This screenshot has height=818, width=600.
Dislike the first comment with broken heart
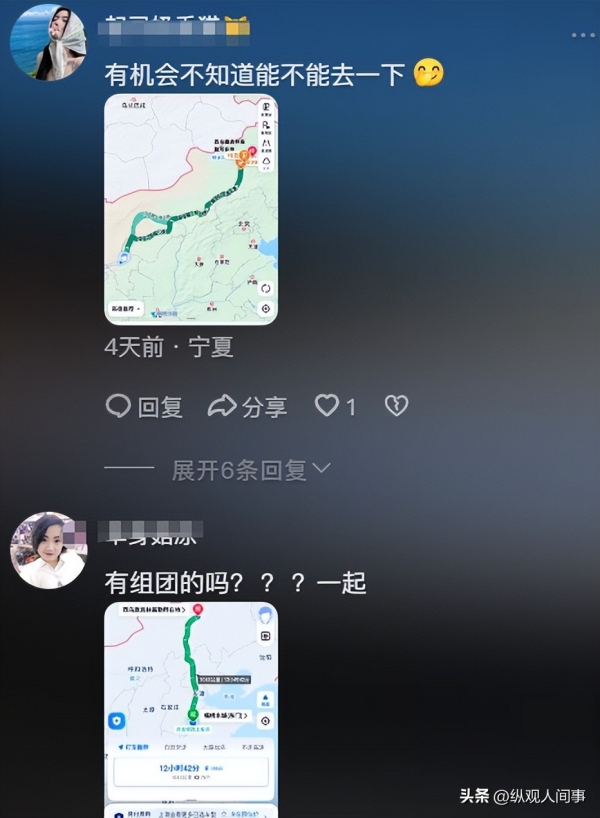point(397,405)
